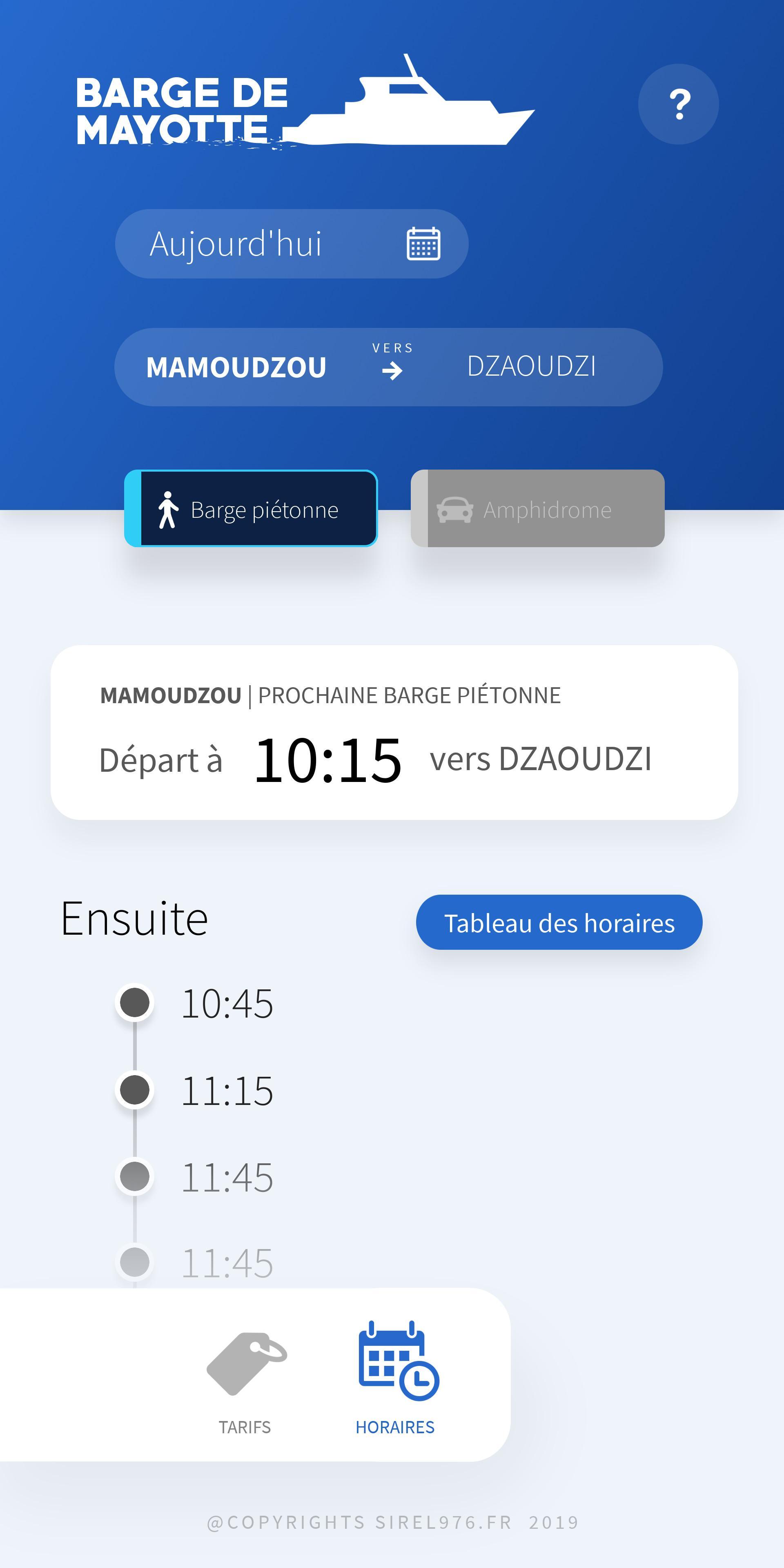This screenshot has width=784, height=1568.
Task: Open the help question mark button
Action: click(x=678, y=104)
